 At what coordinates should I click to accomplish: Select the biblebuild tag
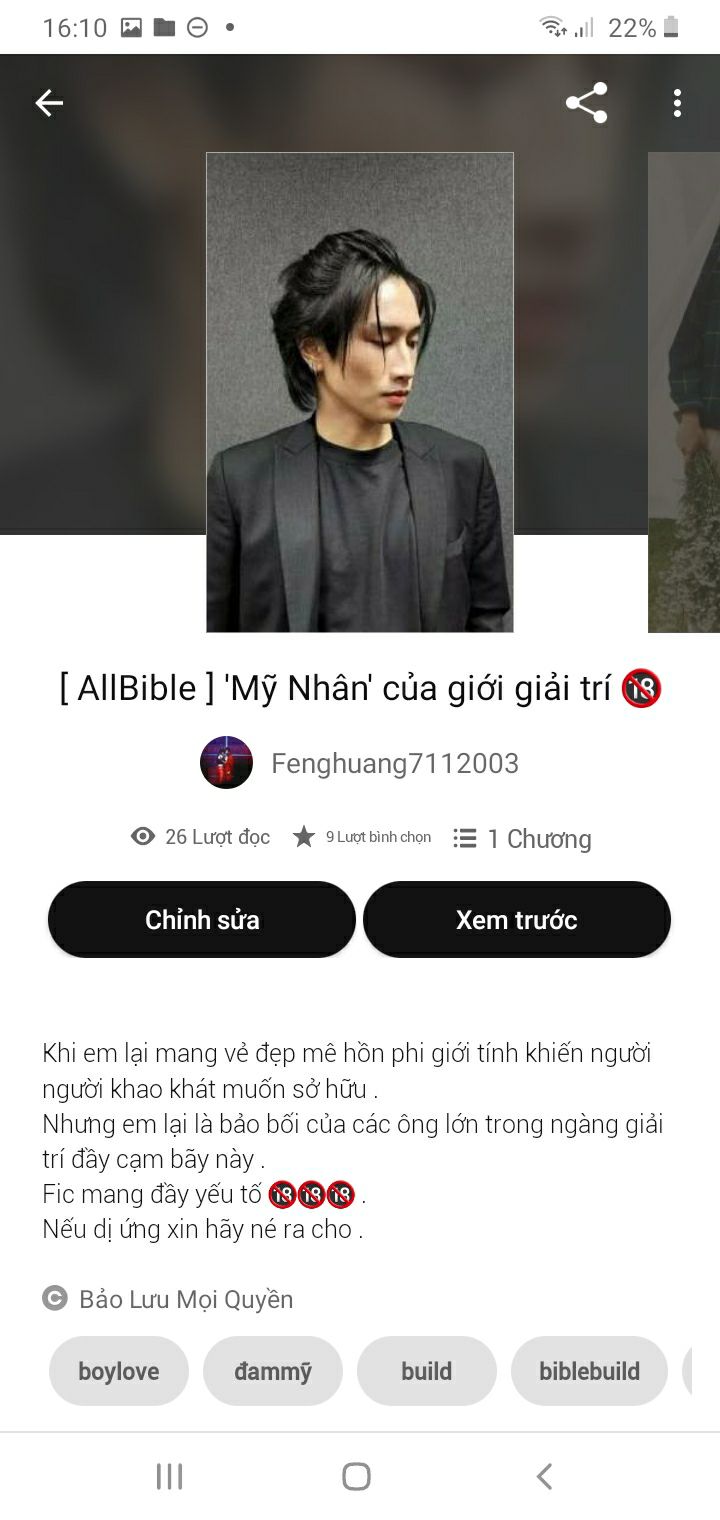click(x=589, y=1371)
